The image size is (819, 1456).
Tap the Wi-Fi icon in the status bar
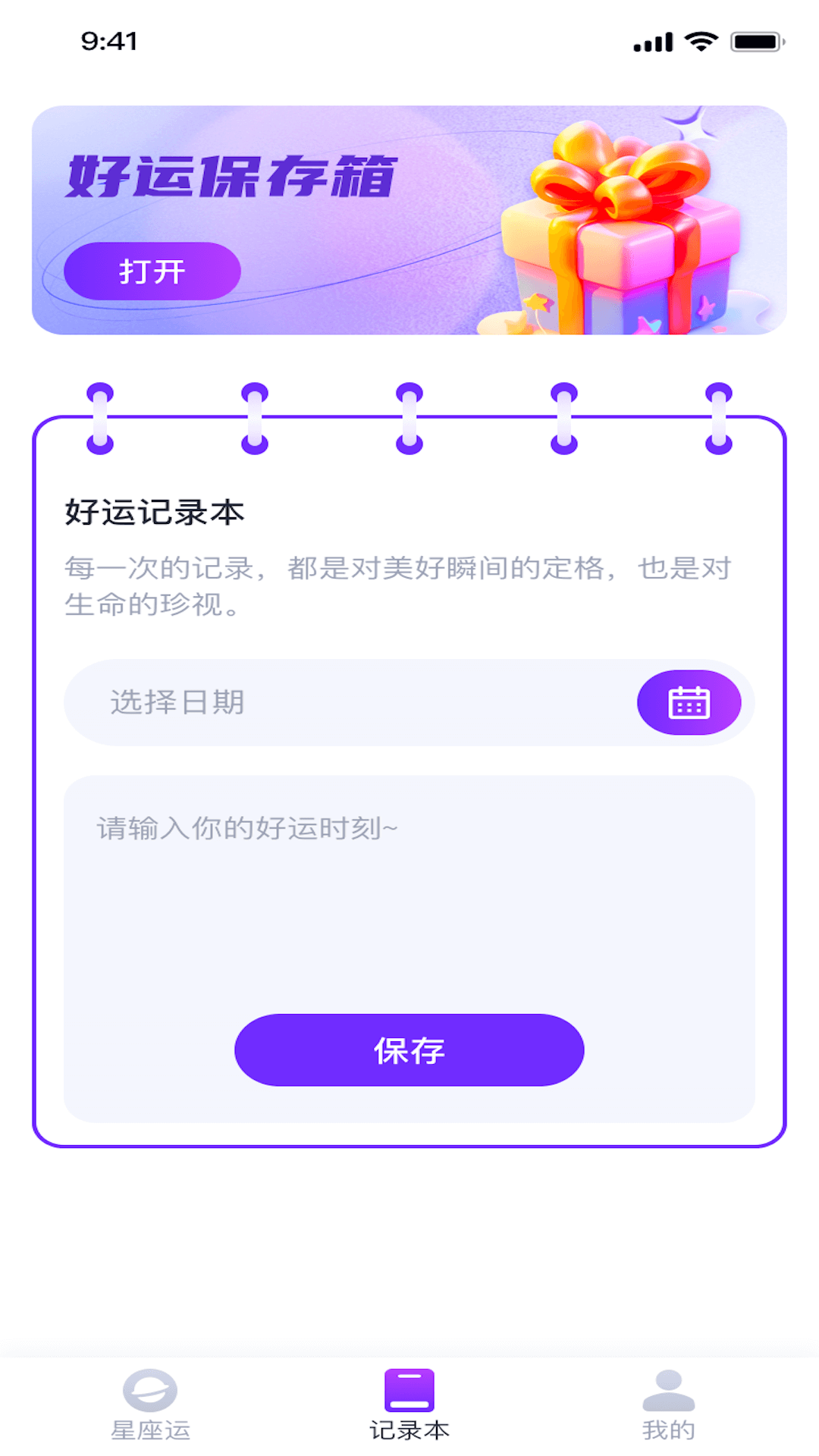coord(701,42)
